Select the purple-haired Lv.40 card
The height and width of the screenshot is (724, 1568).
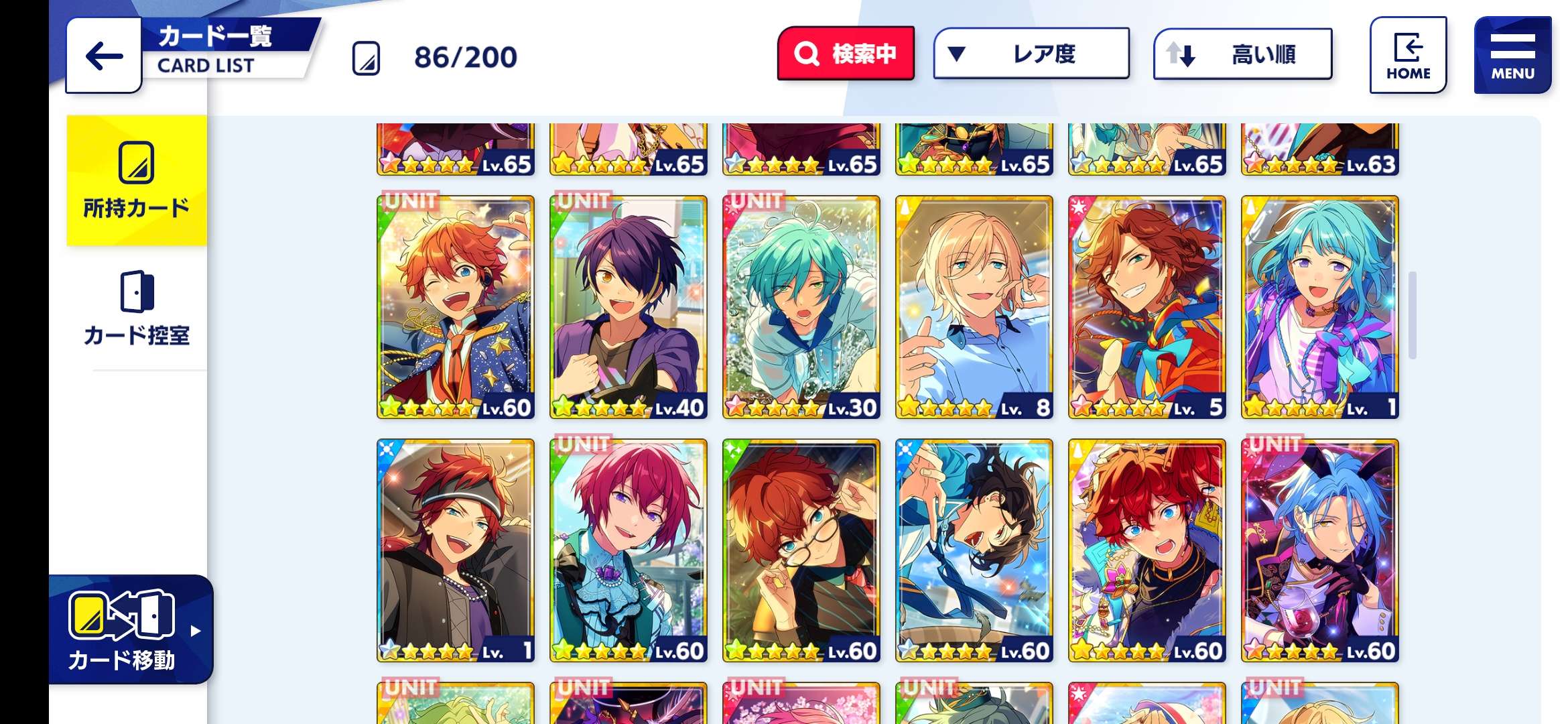click(629, 307)
